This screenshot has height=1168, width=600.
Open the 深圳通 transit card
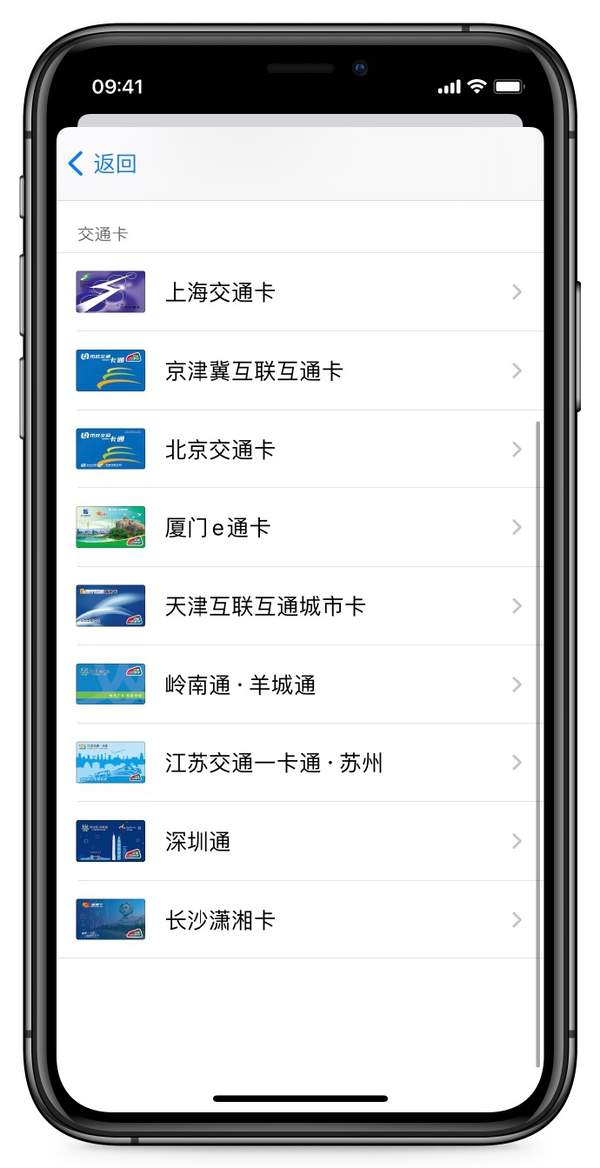(300, 841)
